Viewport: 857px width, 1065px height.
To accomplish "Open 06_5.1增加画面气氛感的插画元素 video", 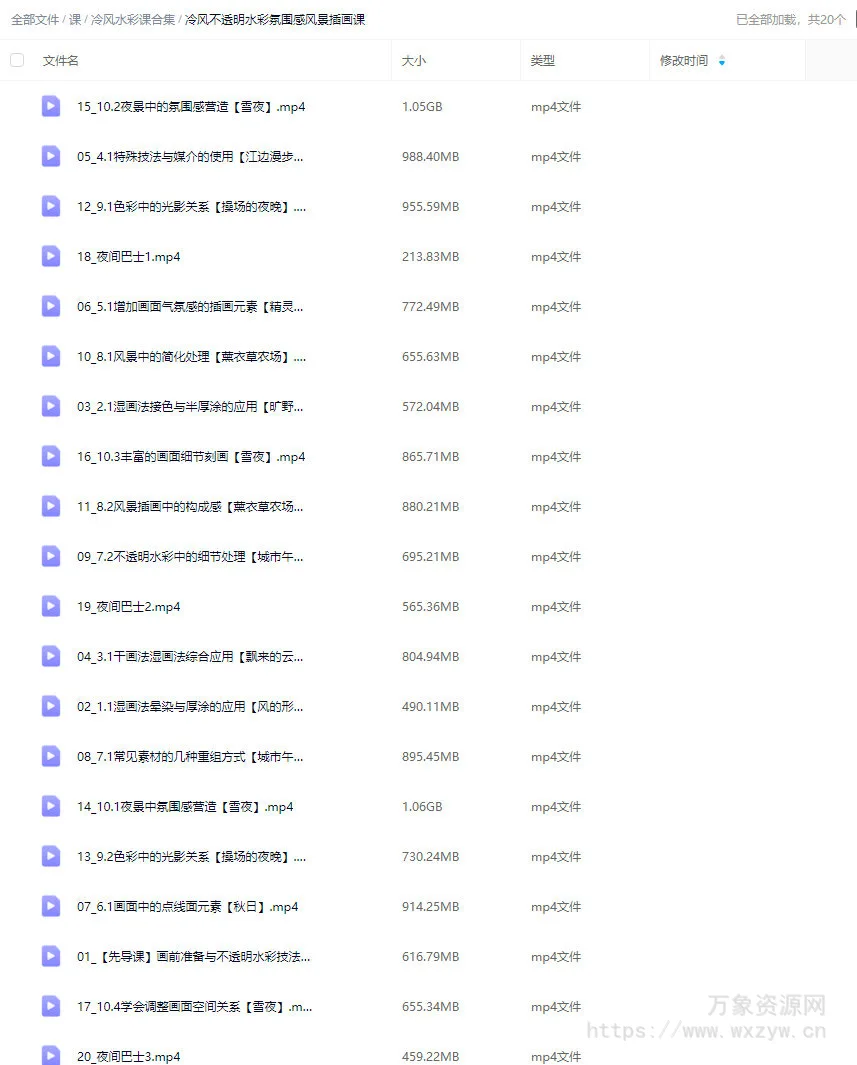I will [x=189, y=307].
